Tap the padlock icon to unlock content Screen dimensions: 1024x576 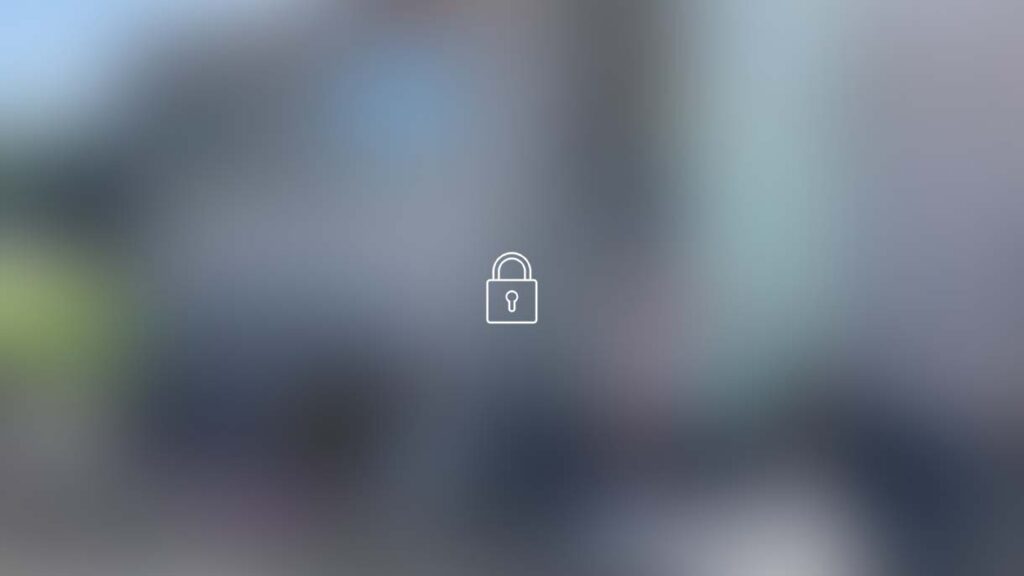[511, 289]
